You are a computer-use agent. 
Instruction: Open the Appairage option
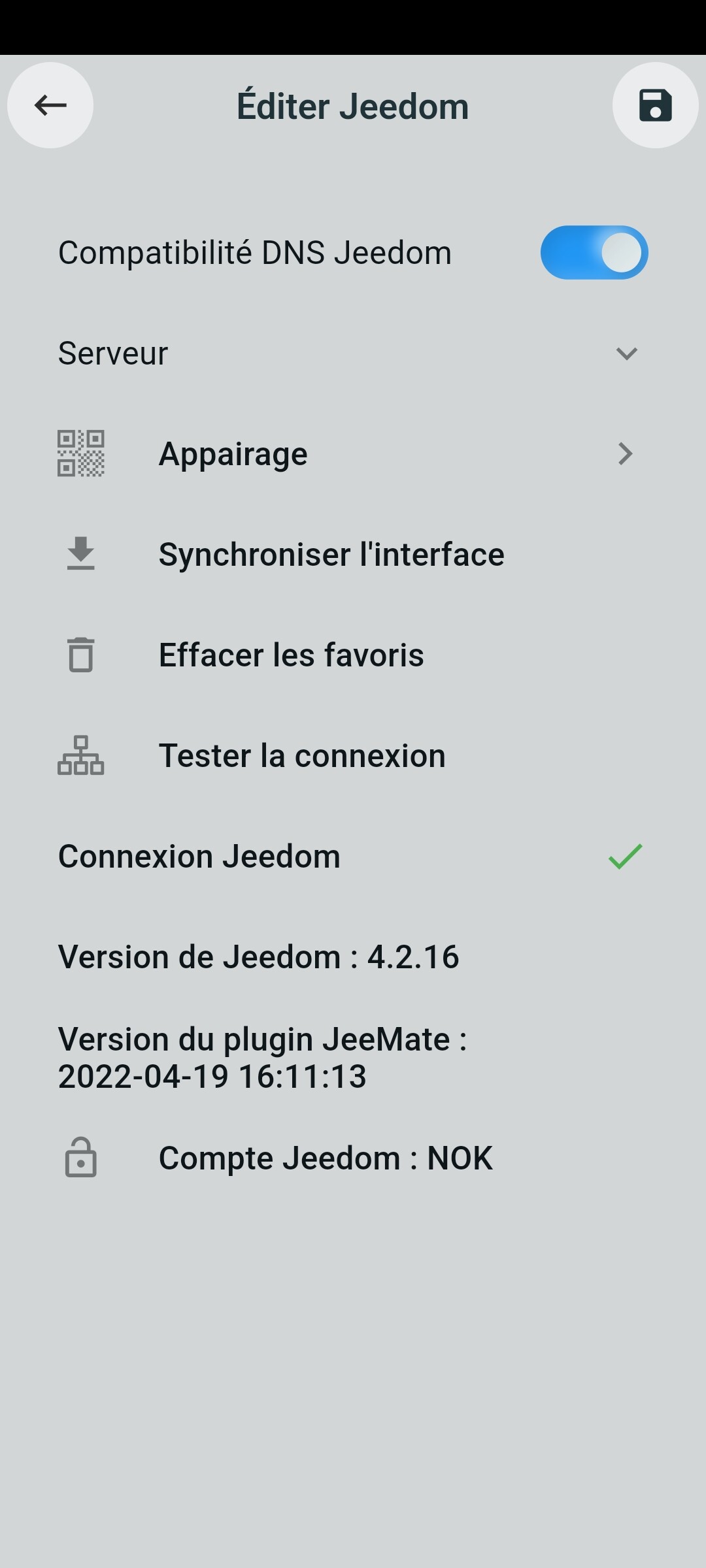[353, 454]
